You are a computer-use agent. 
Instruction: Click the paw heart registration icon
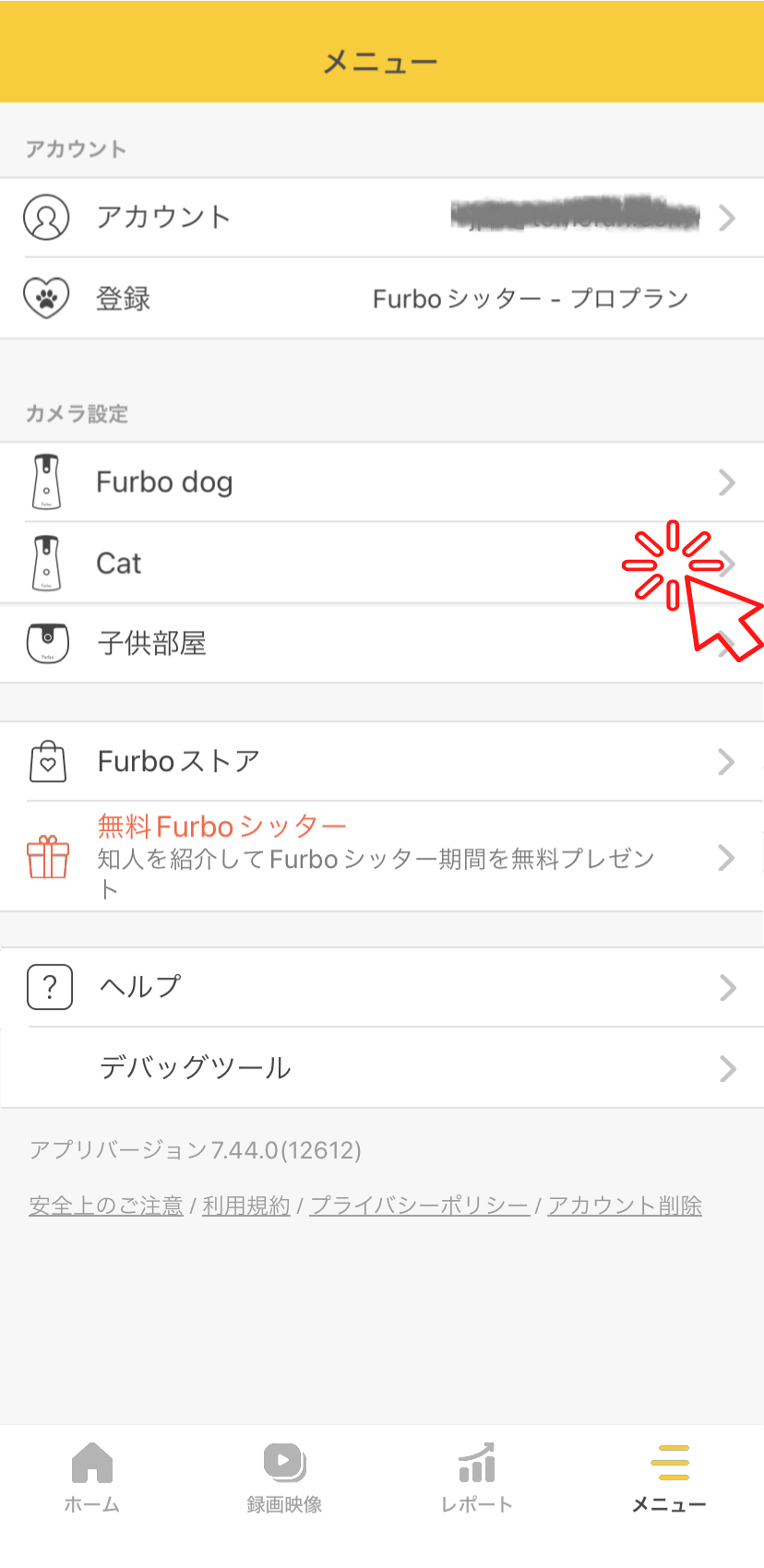[46, 297]
